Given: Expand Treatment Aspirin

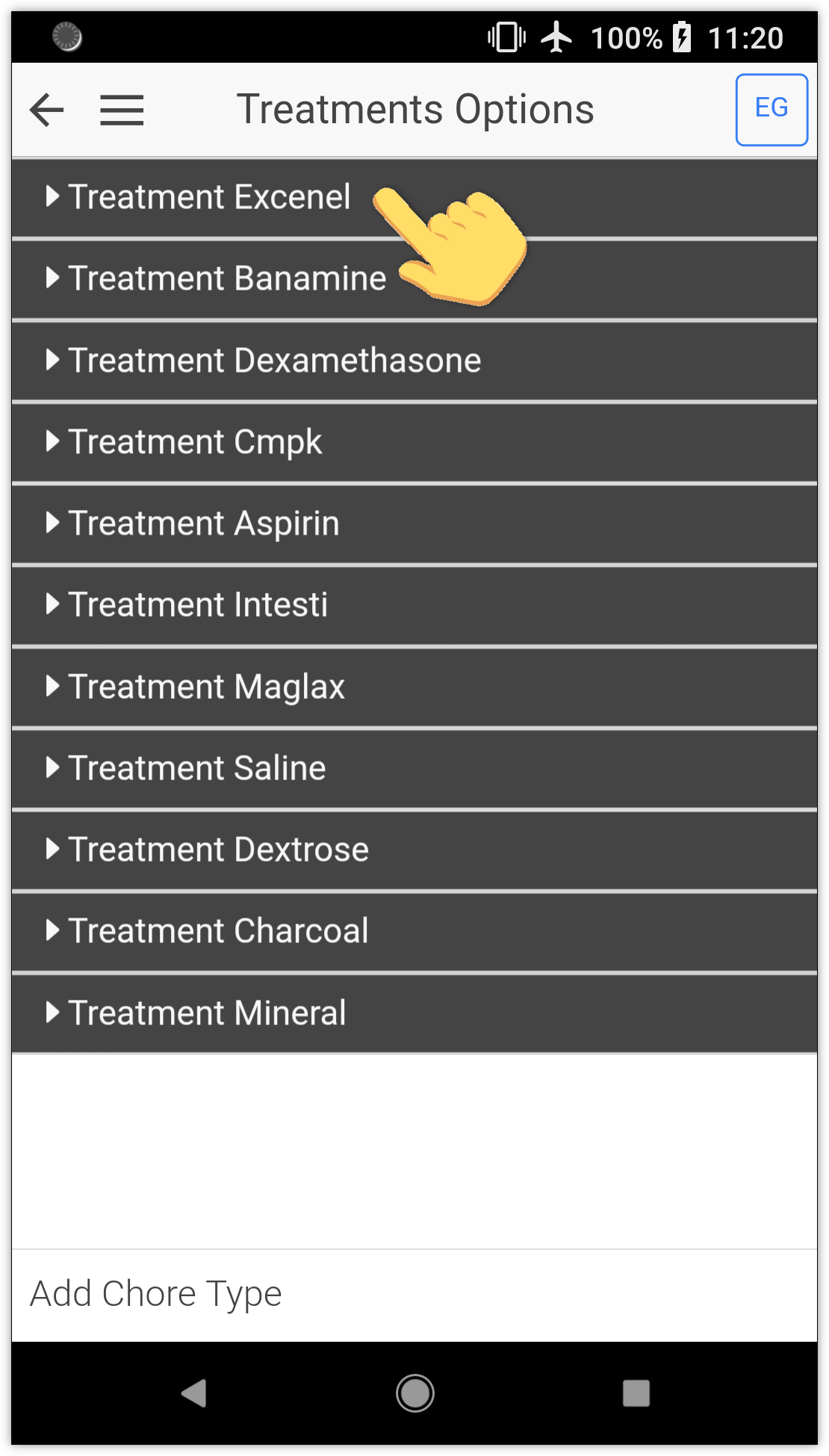Looking at the screenshot, I should [203, 523].
